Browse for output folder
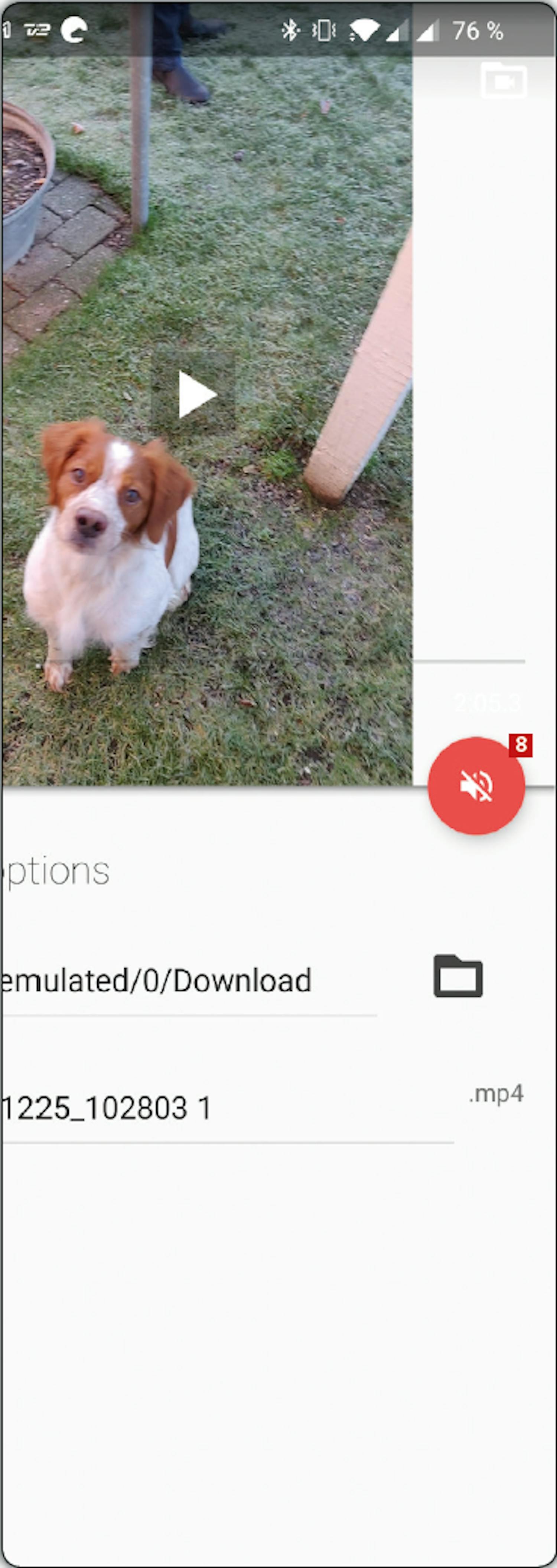Viewport: 557px width, 1568px height. 458,976
